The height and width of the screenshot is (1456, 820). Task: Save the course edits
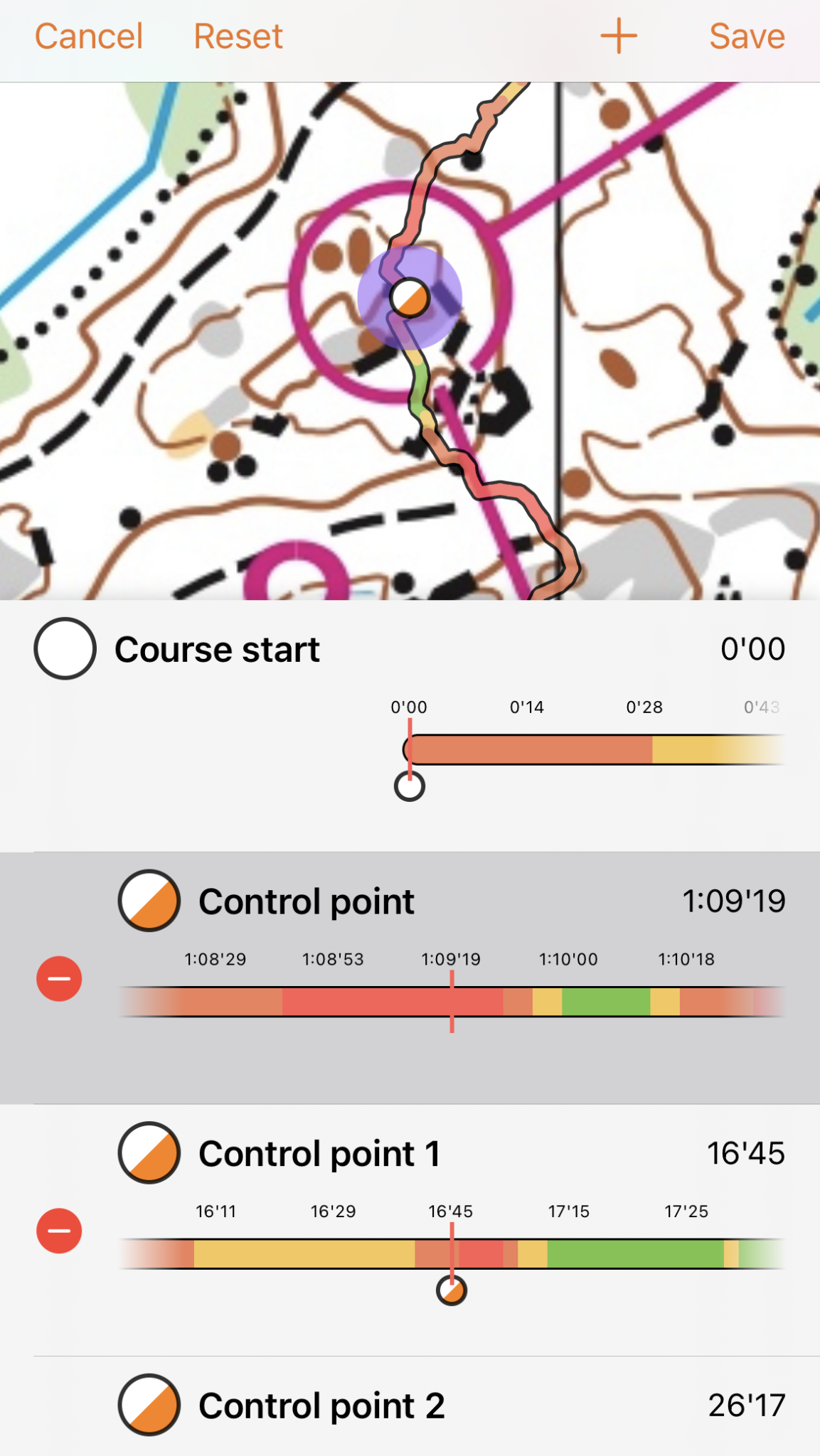pyautogui.click(x=747, y=37)
